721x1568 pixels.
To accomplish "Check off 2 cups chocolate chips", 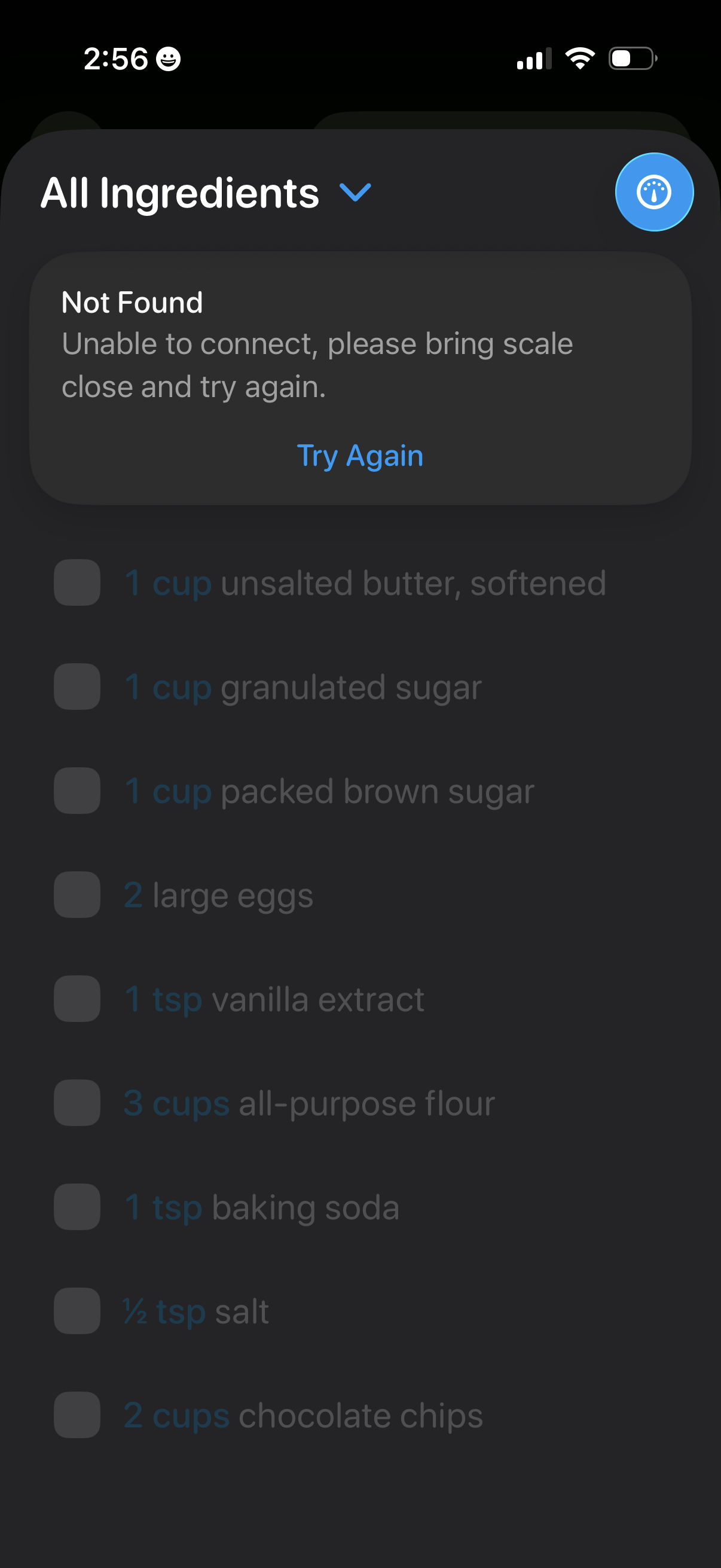I will [x=77, y=1416].
